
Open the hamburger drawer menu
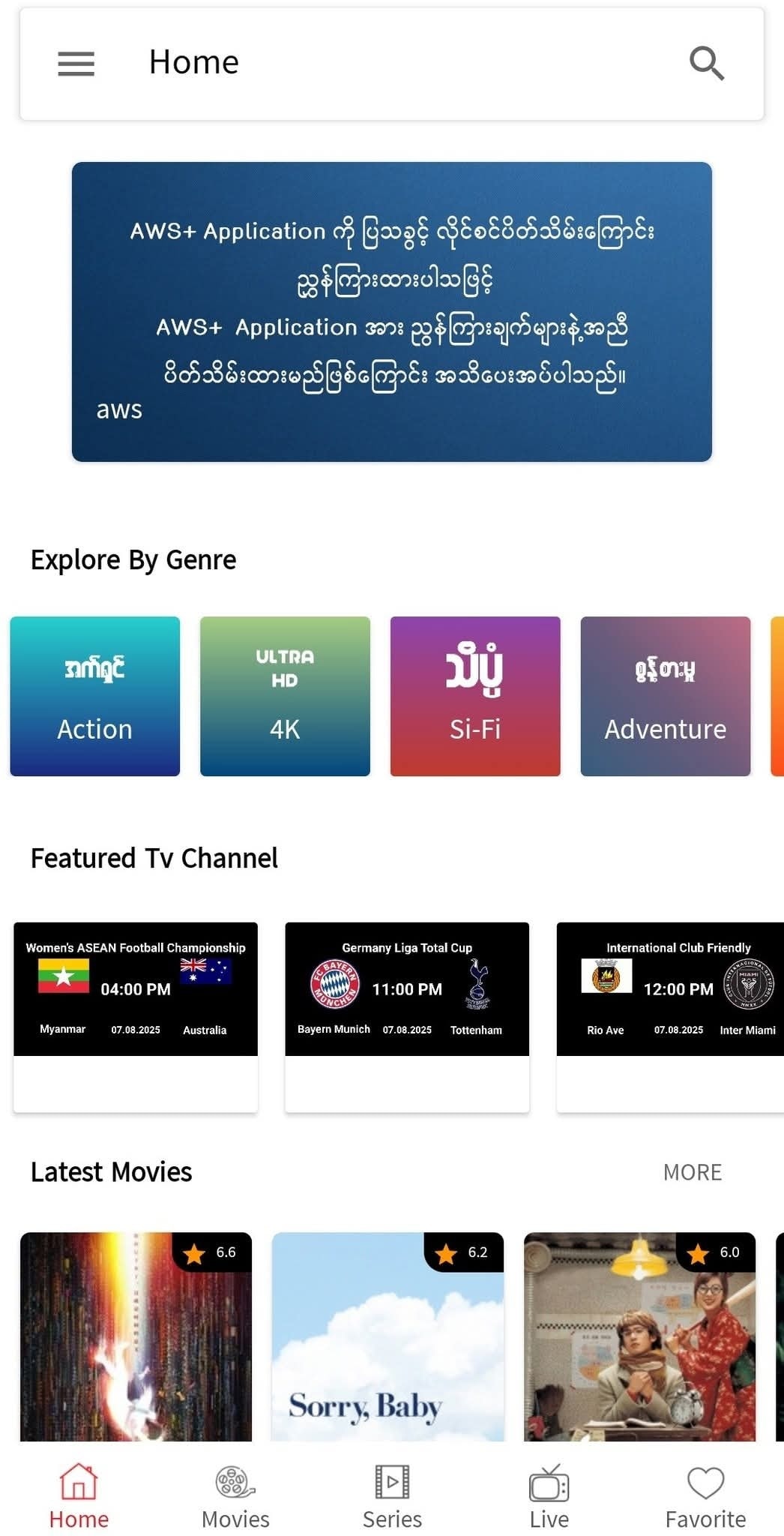(76, 64)
